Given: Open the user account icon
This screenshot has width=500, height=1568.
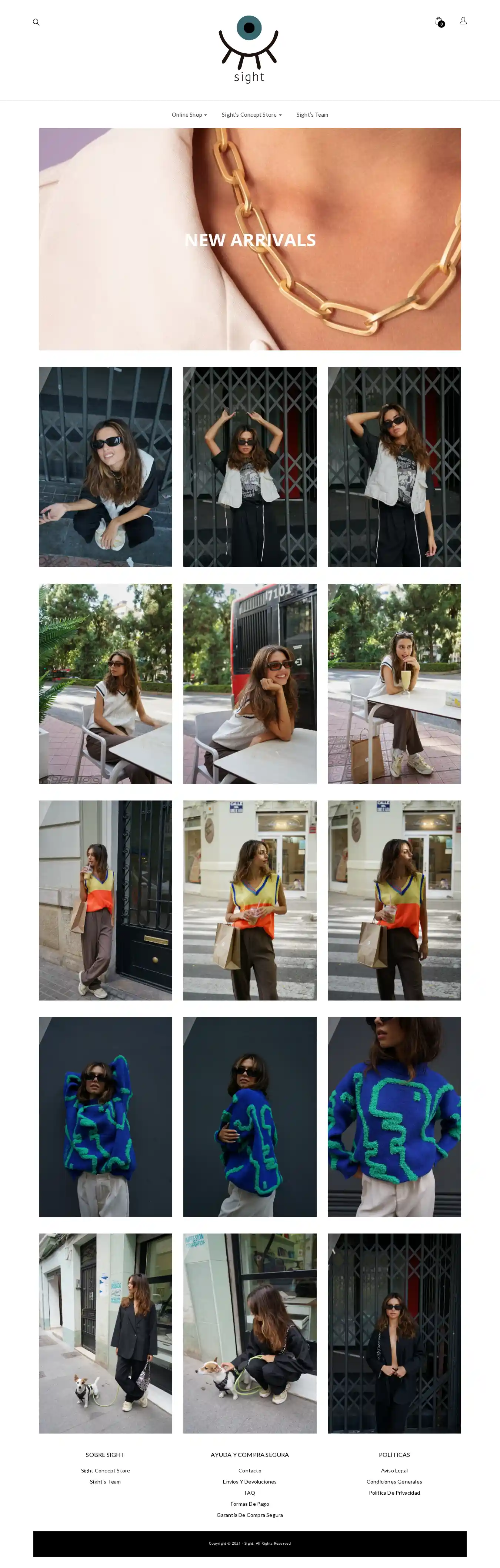Looking at the screenshot, I should click(463, 21).
